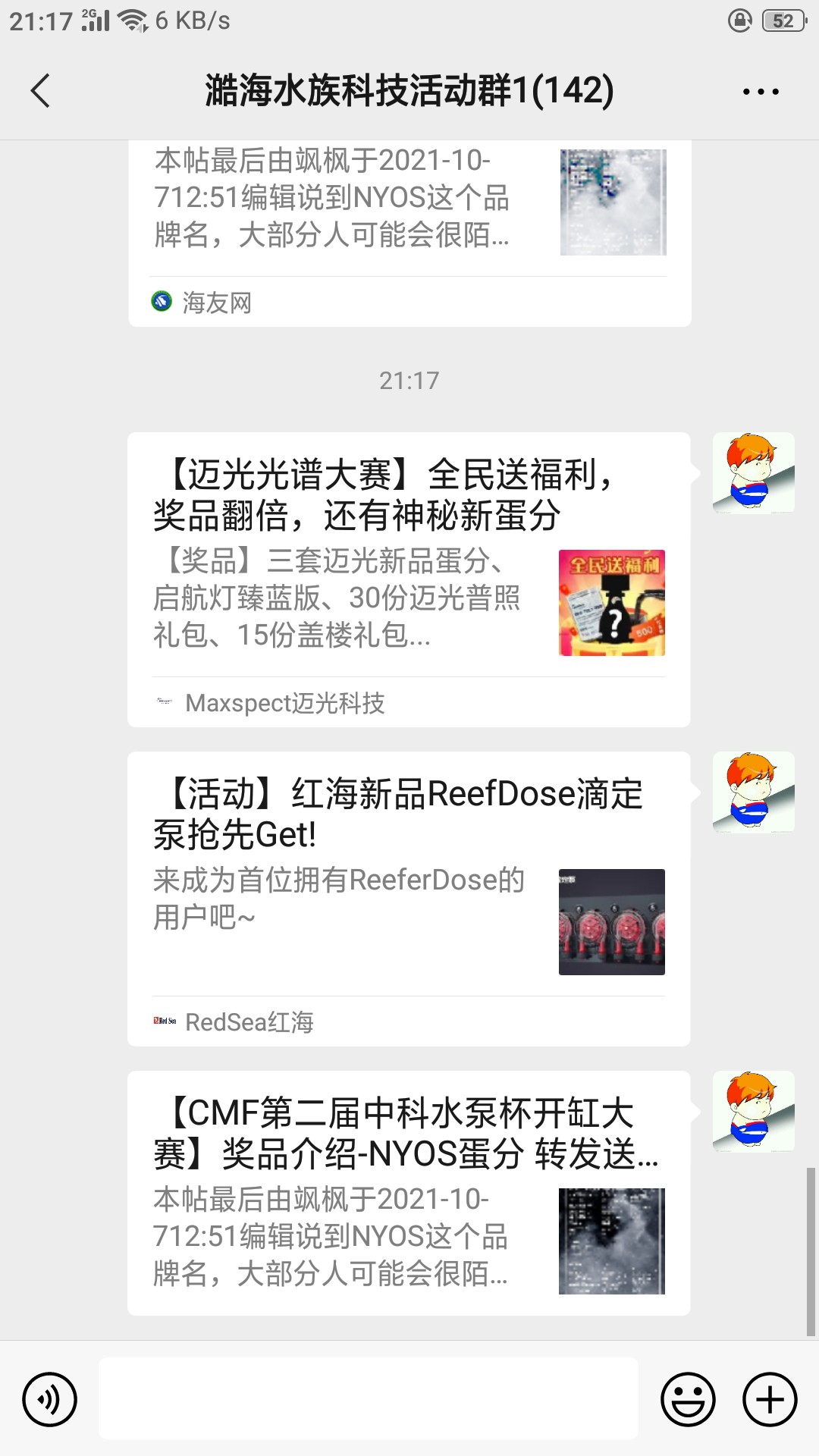Image resolution: width=819 pixels, height=1456 pixels.
Task: Switch to voice message input
Action: tap(49, 1399)
